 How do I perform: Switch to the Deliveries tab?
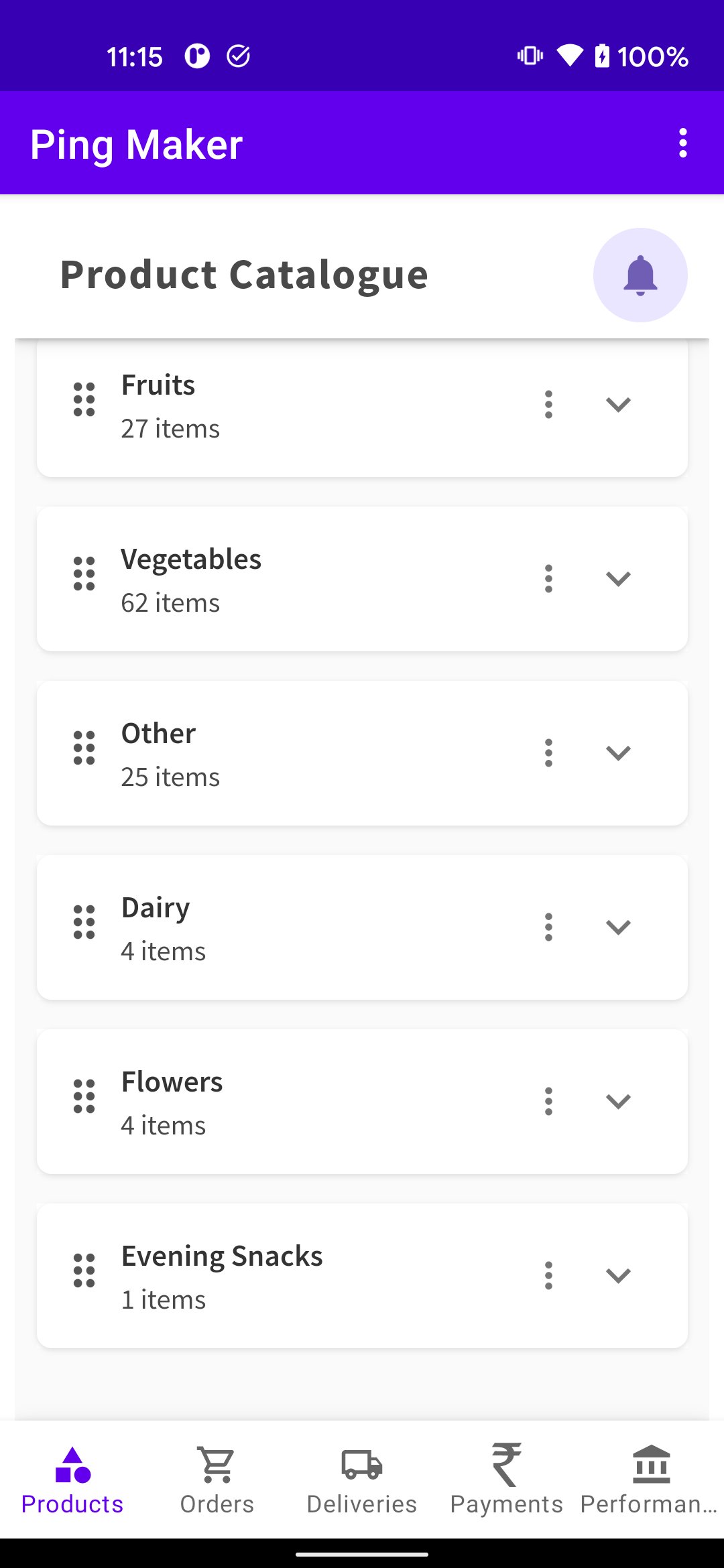click(x=362, y=1480)
